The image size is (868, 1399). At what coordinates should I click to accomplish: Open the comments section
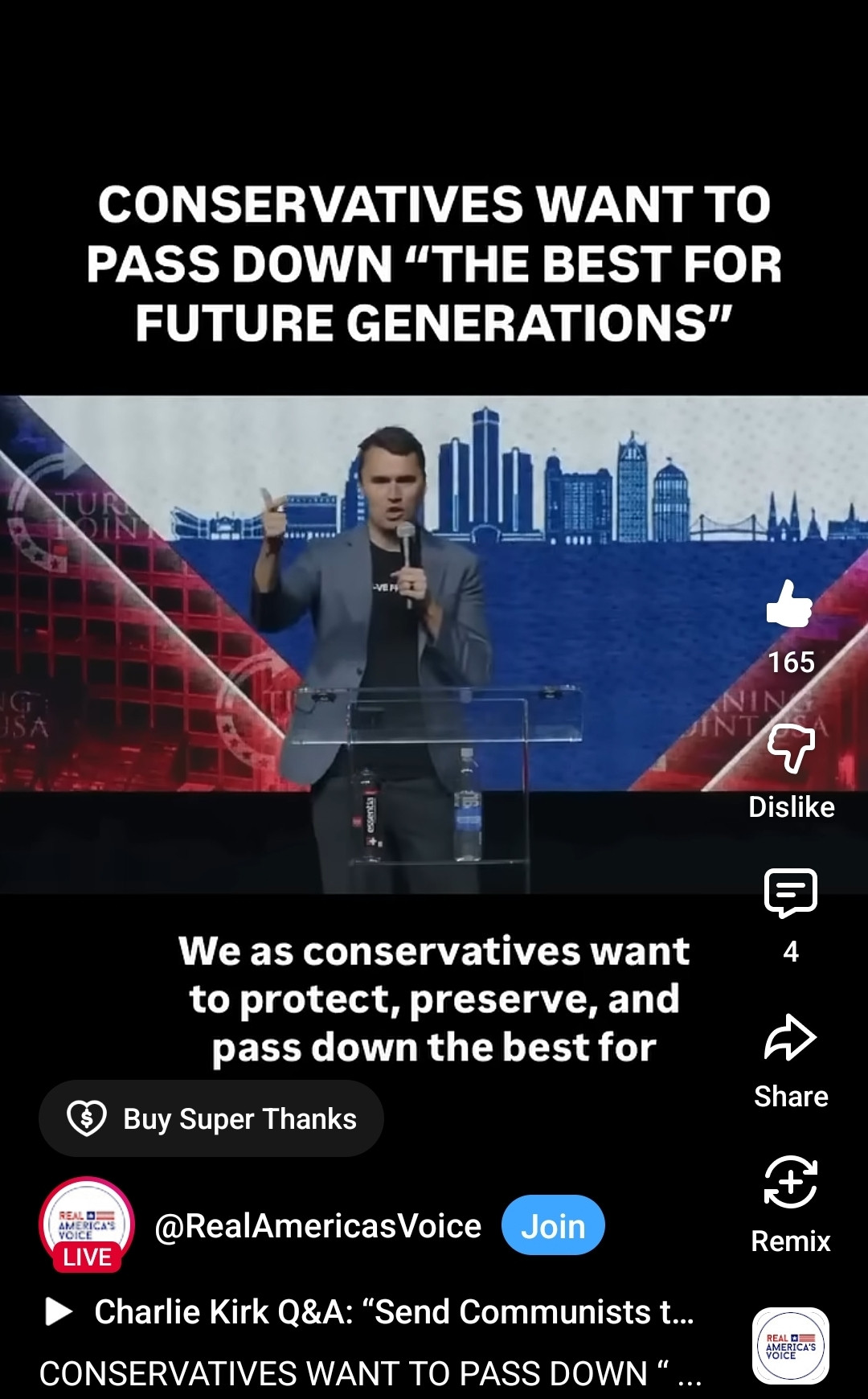[x=791, y=893]
